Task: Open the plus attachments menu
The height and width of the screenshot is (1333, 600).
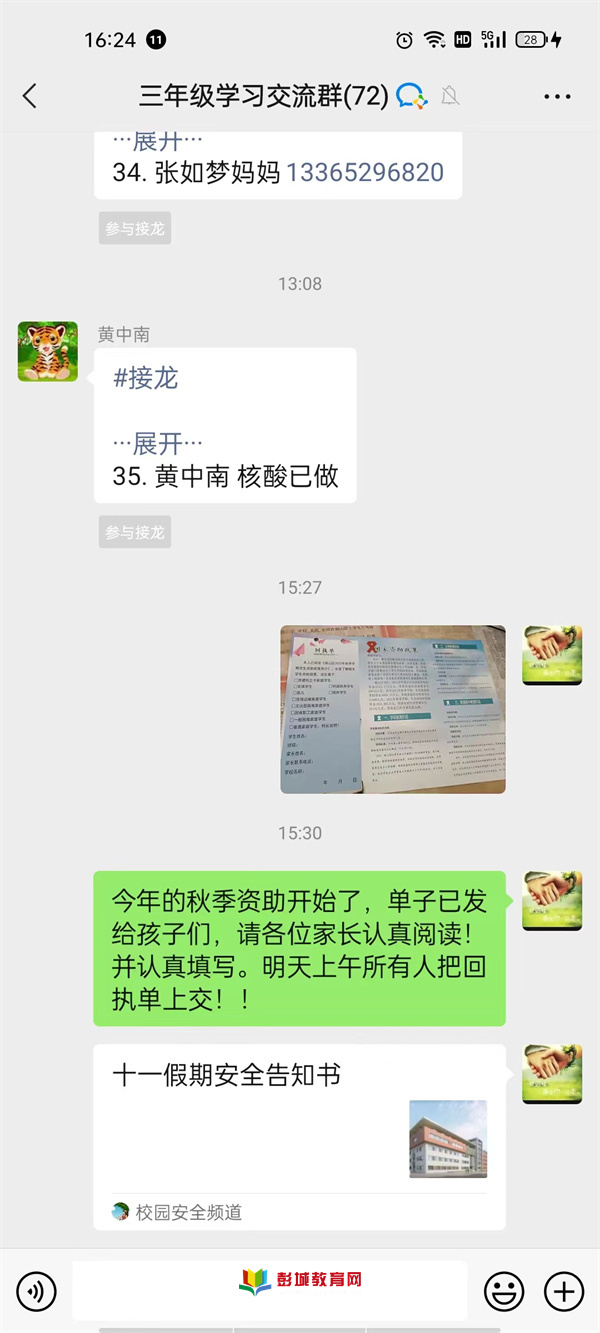Action: pyautogui.click(x=564, y=1292)
